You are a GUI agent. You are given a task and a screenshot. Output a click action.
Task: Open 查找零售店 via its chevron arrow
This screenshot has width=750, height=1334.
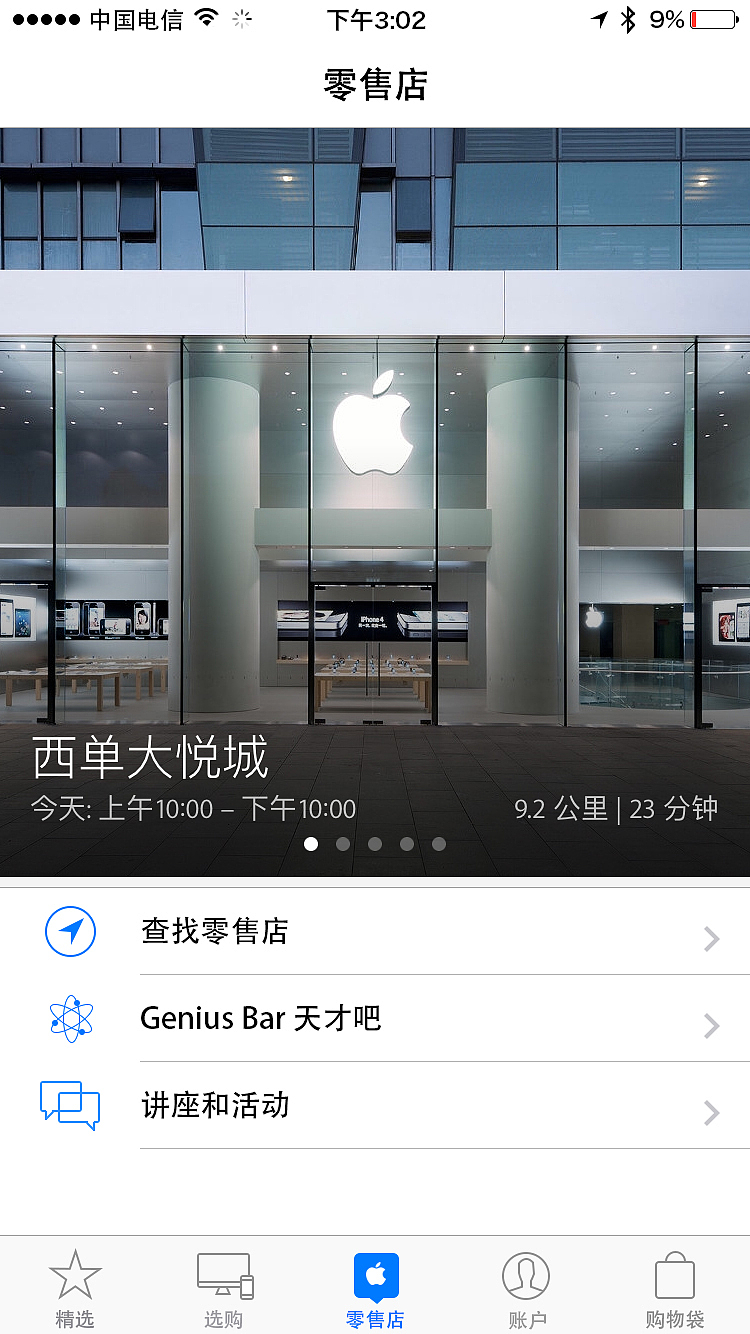click(x=711, y=939)
